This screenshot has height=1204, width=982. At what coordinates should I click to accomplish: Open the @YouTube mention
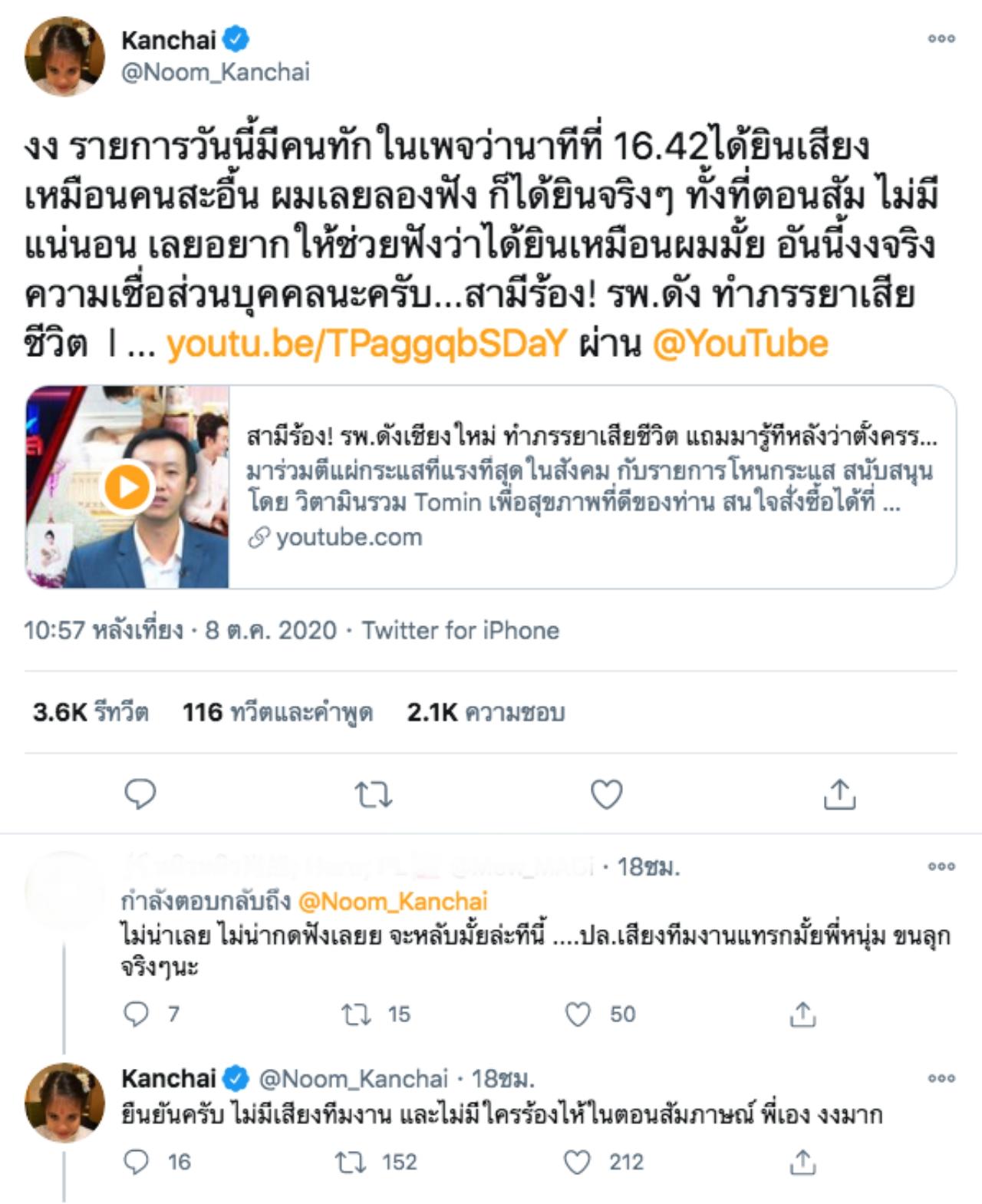(x=740, y=344)
